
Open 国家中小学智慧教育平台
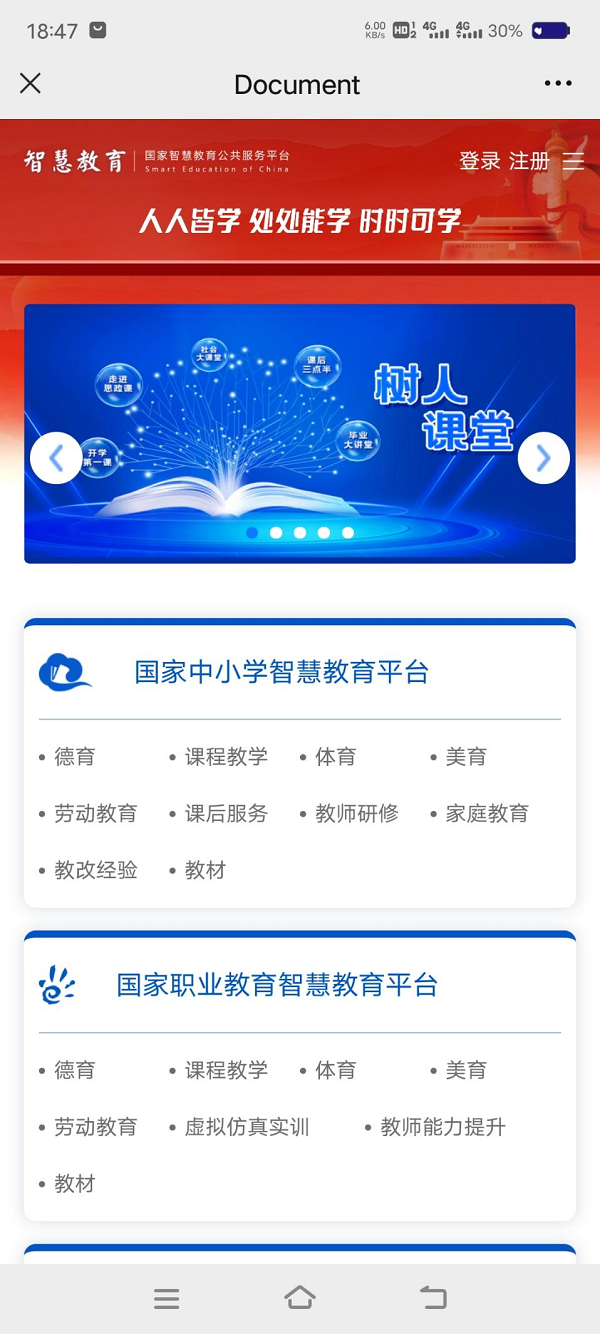pos(281,672)
